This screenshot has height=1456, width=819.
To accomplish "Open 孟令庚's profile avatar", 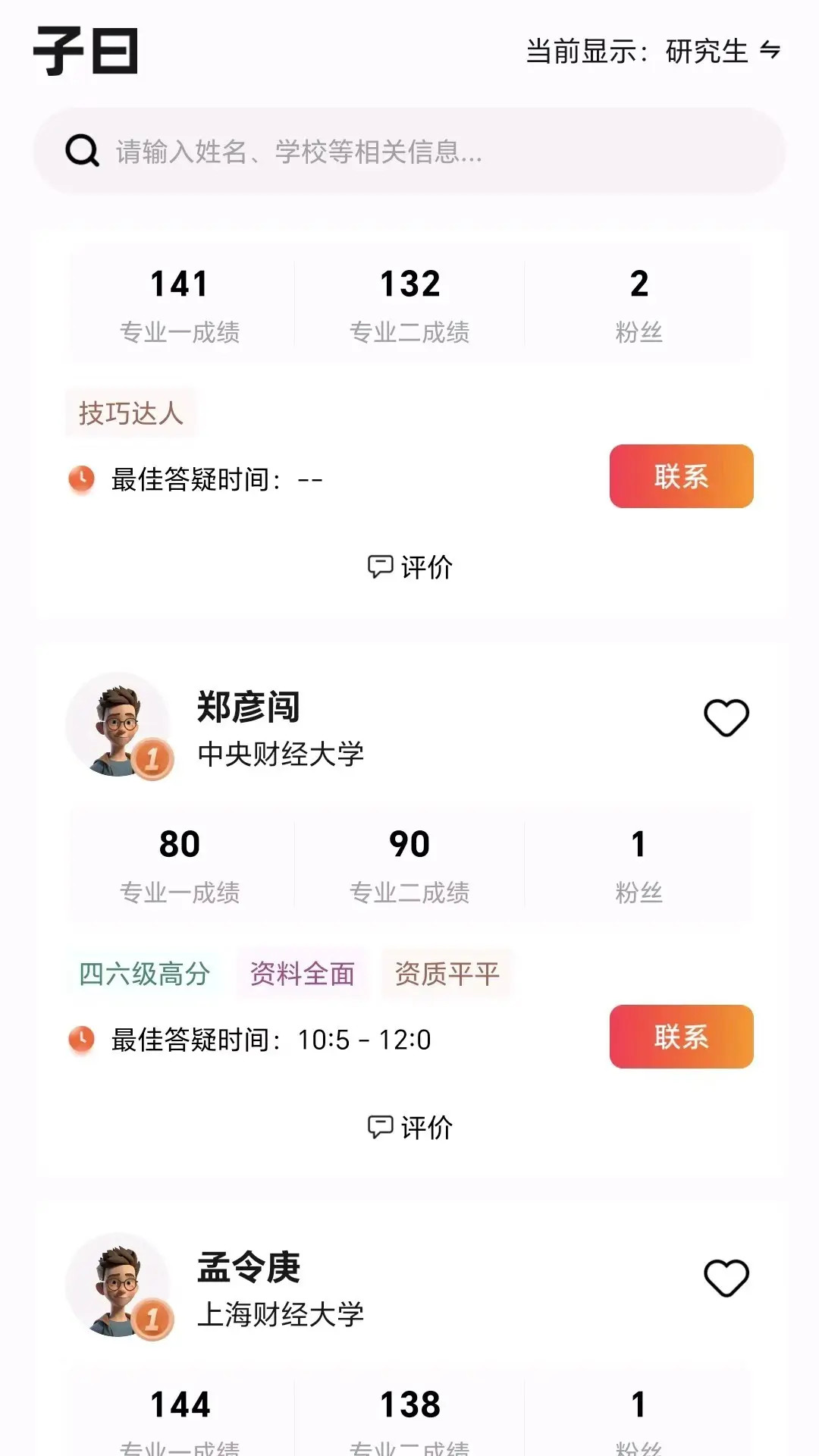I will coord(118,1286).
